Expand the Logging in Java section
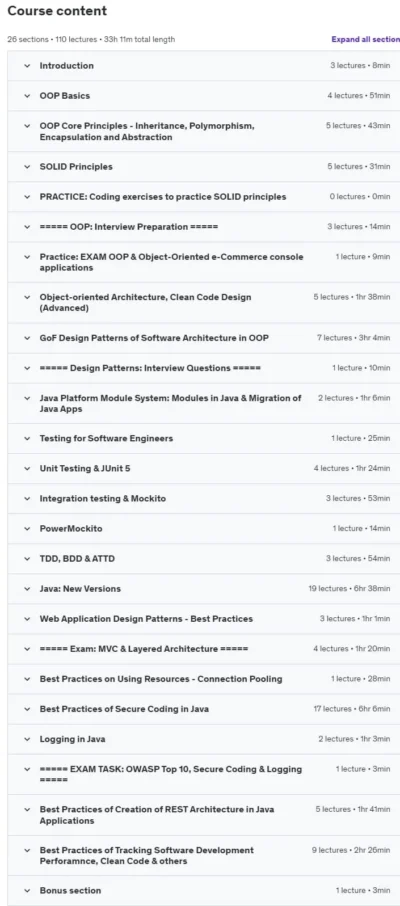This screenshot has width=400, height=906. (203, 739)
